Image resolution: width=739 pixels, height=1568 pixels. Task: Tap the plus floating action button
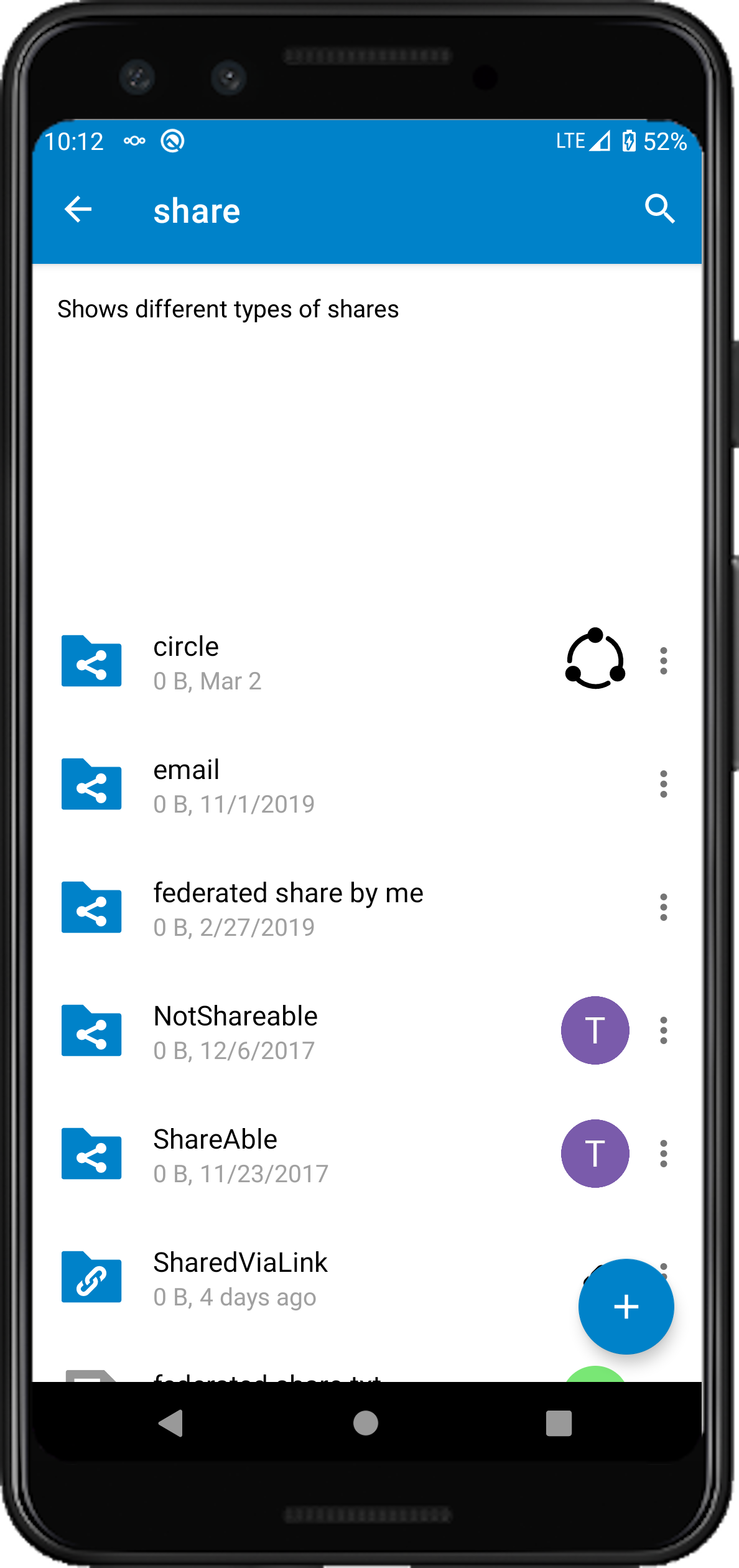click(x=626, y=1307)
